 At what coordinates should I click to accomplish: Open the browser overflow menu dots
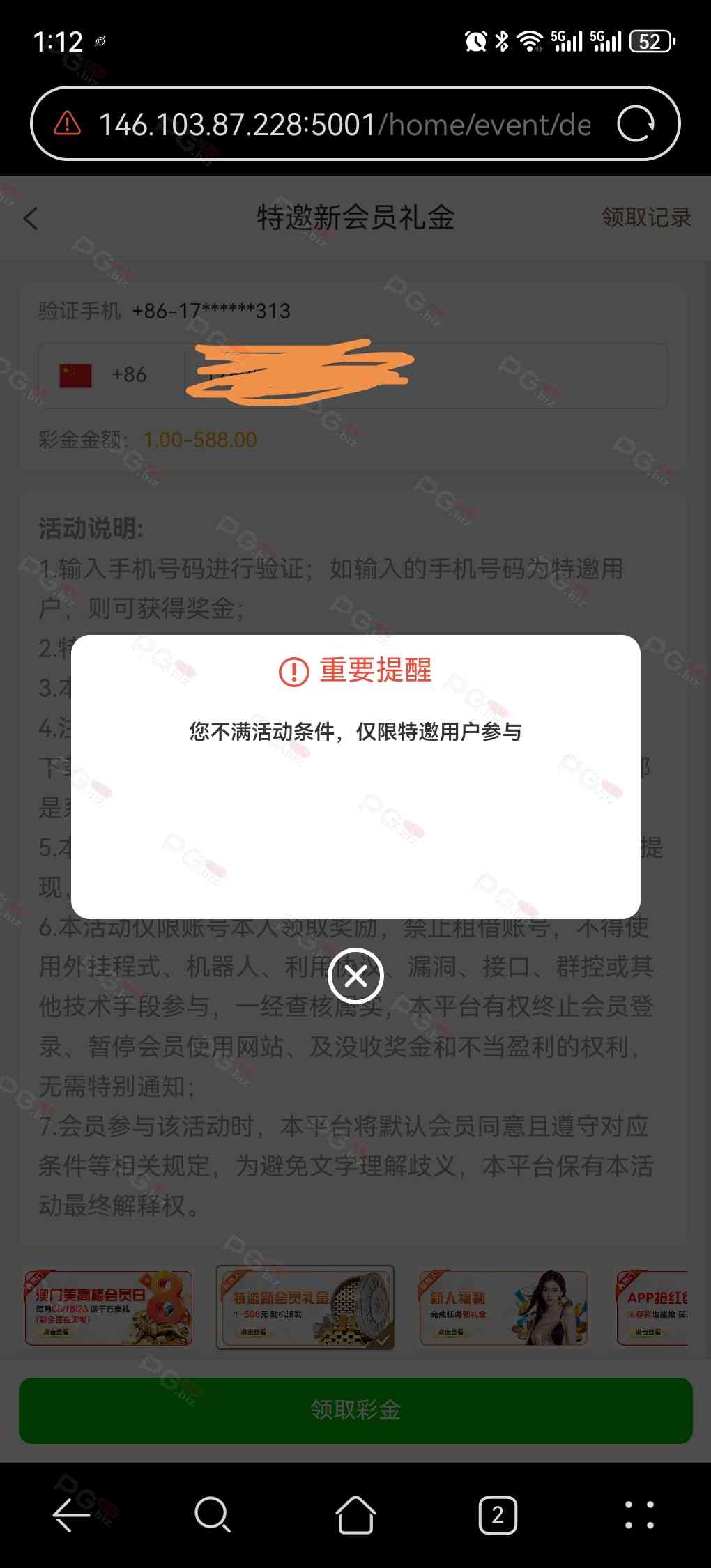[639, 1515]
